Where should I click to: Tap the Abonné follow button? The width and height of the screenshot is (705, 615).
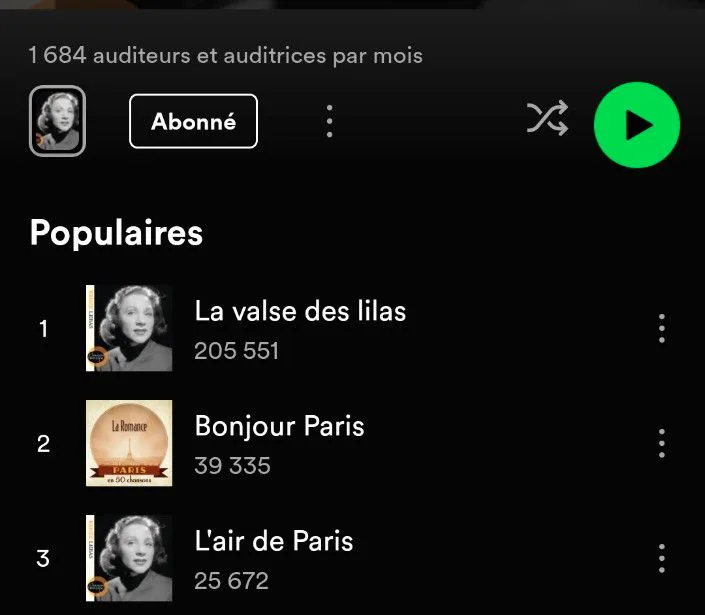coord(193,121)
